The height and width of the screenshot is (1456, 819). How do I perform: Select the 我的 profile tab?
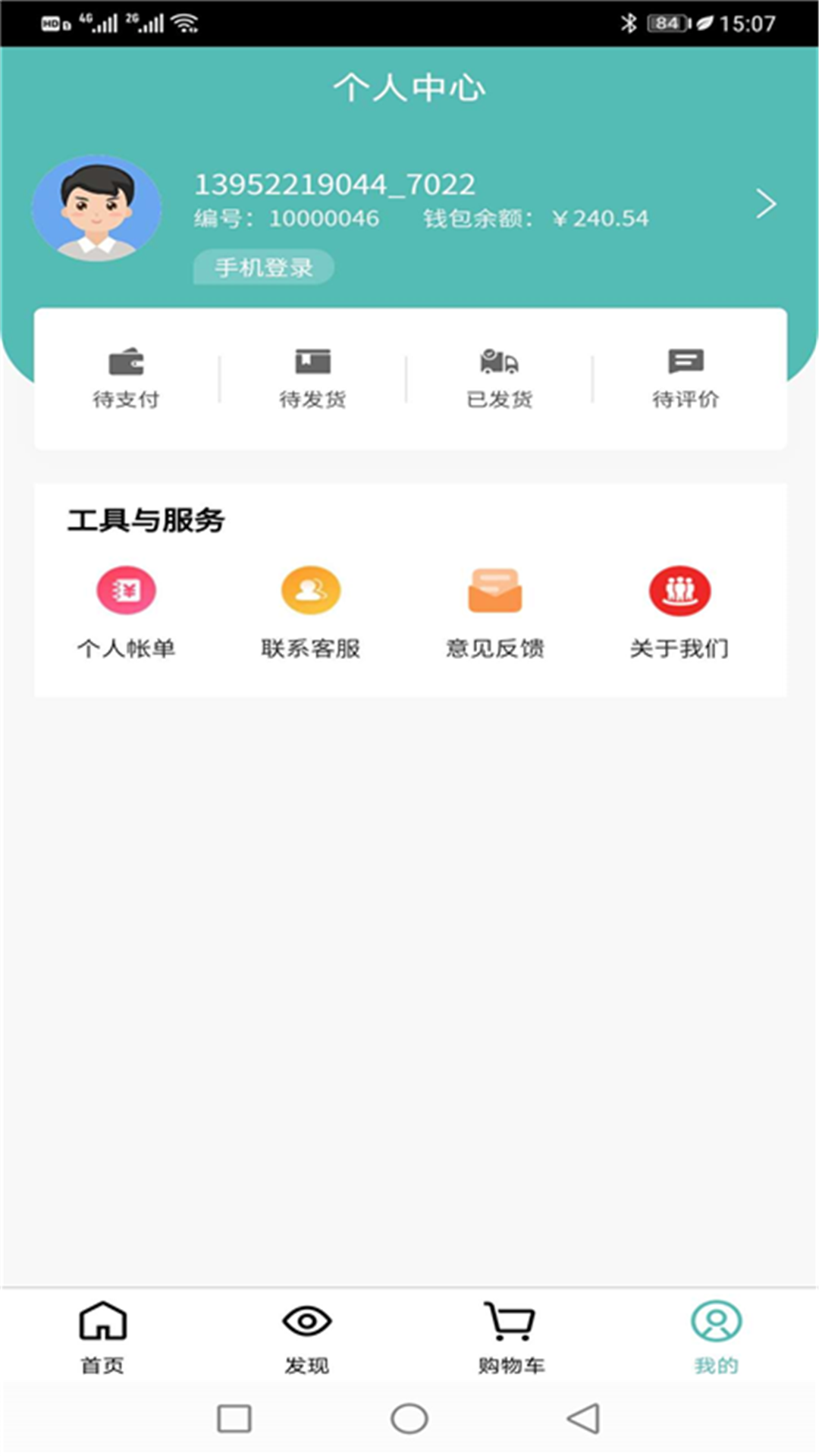[716, 1338]
